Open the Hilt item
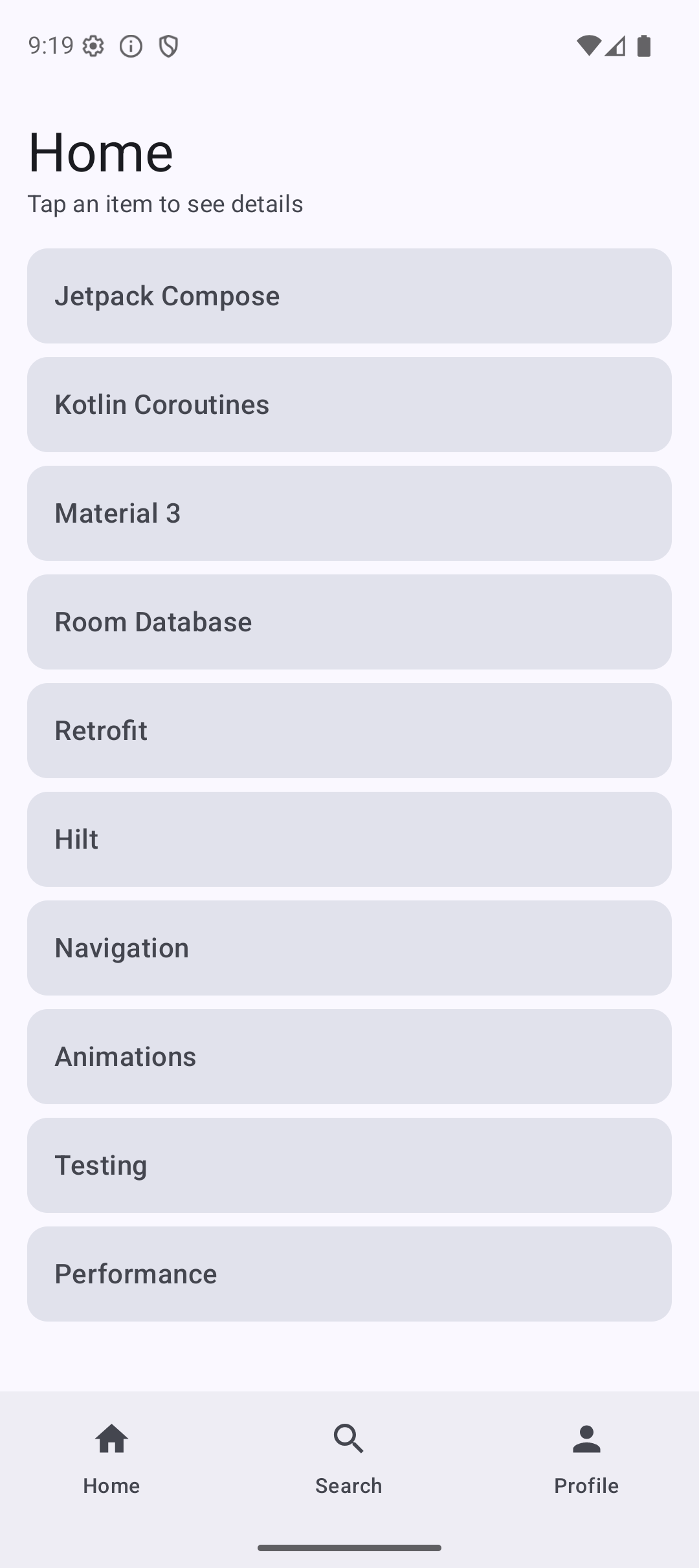The image size is (699, 1568). 349,839
